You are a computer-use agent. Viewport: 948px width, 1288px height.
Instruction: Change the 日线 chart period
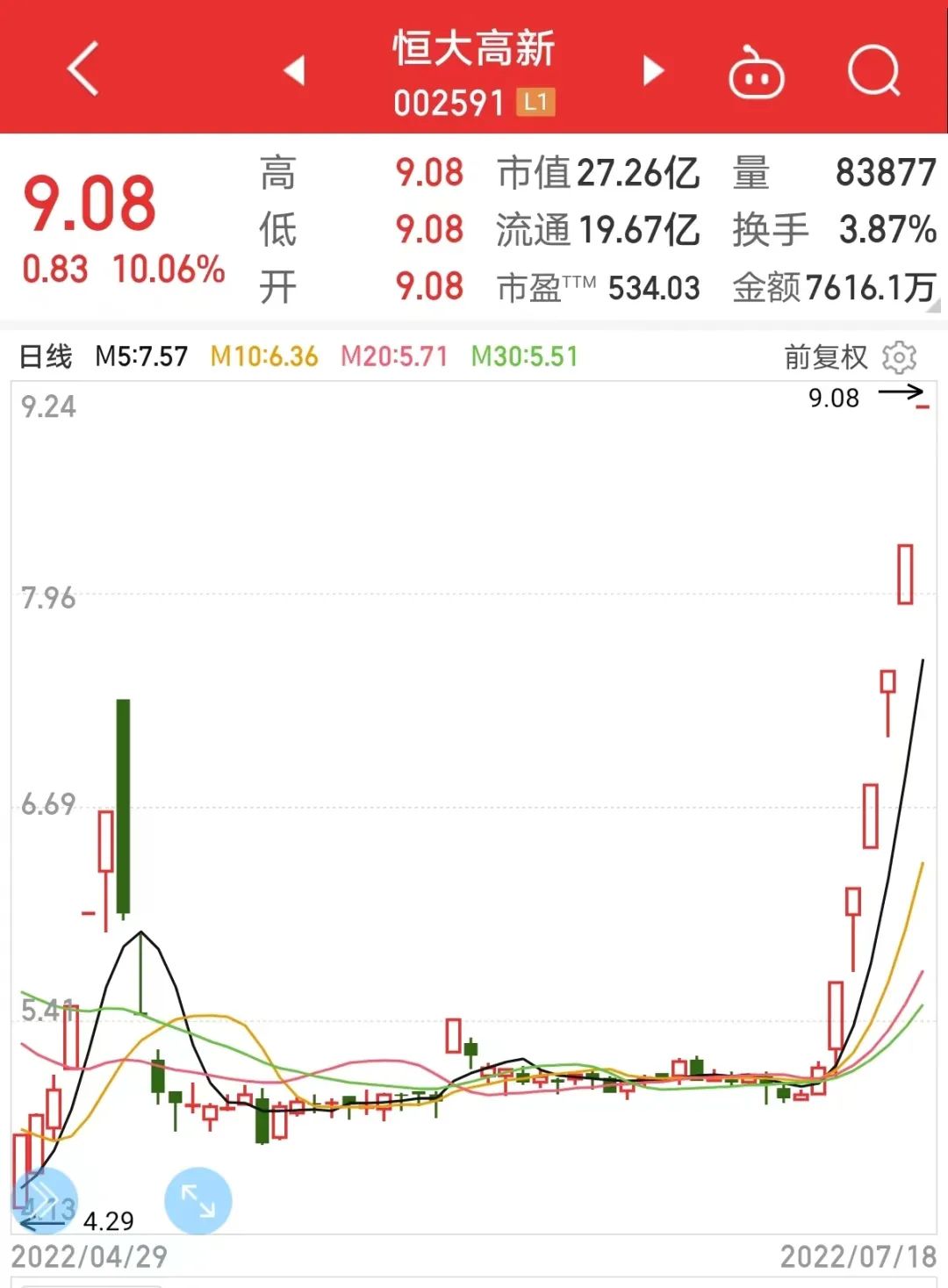coord(46,356)
